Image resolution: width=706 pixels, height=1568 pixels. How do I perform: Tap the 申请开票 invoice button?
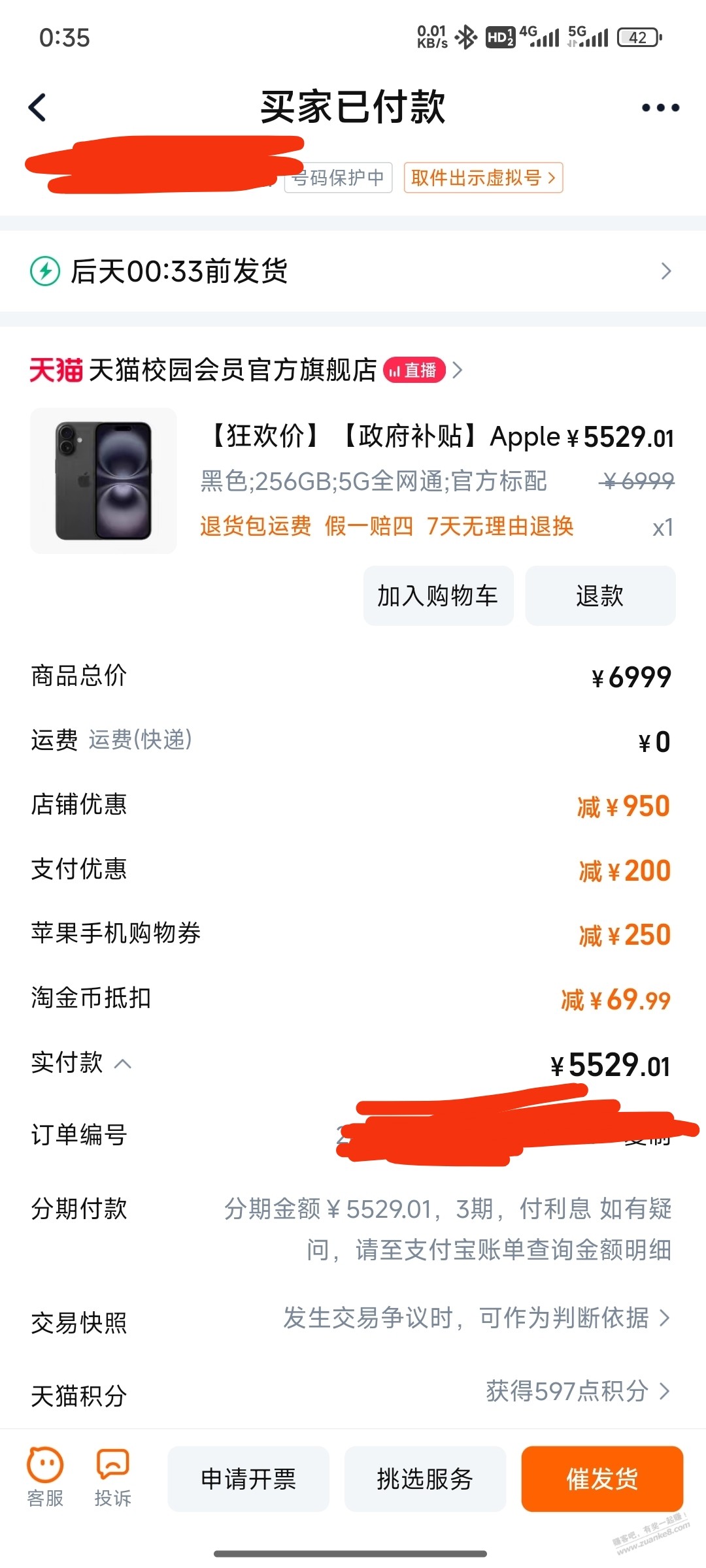click(x=248, y=1479)
